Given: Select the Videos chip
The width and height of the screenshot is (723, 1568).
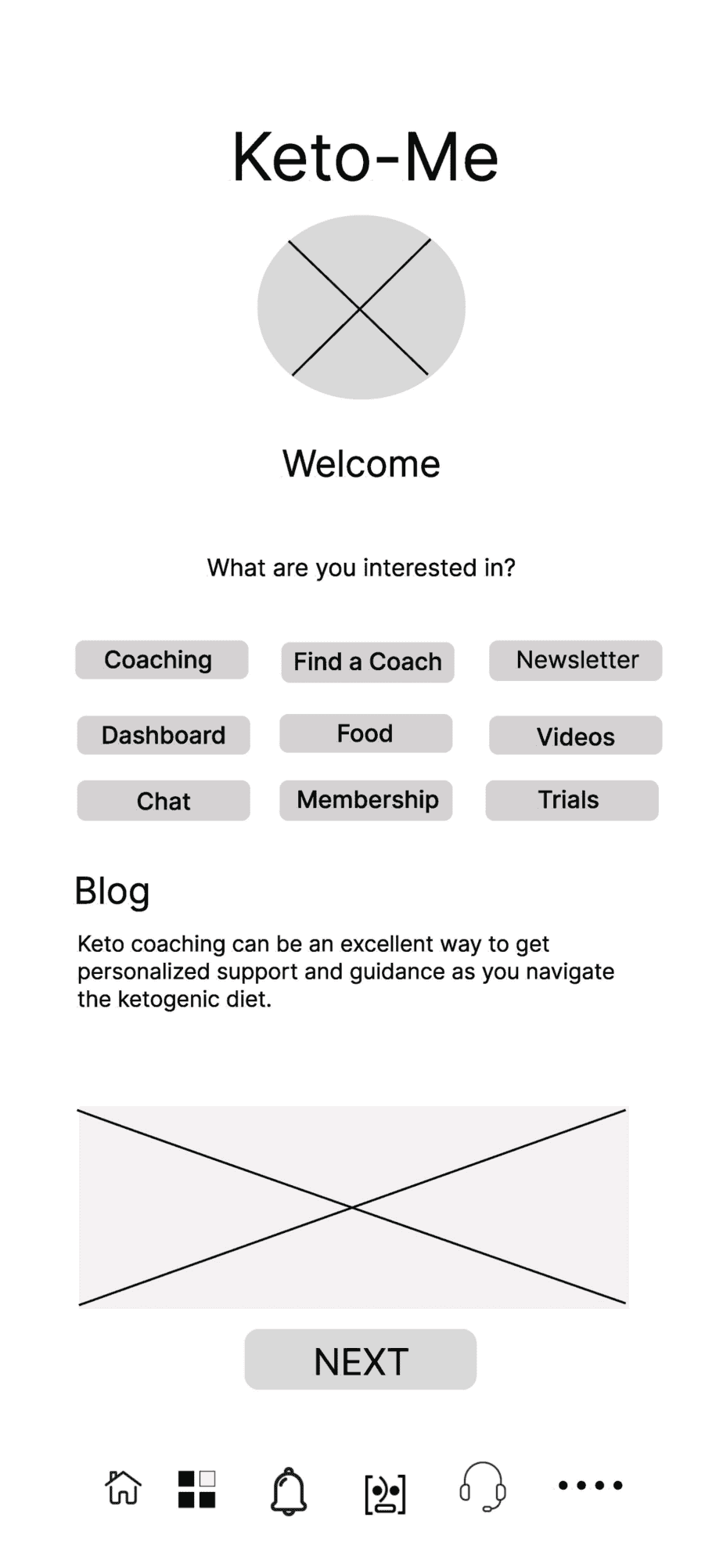Looking at the screenshot, I should (575, 736).
